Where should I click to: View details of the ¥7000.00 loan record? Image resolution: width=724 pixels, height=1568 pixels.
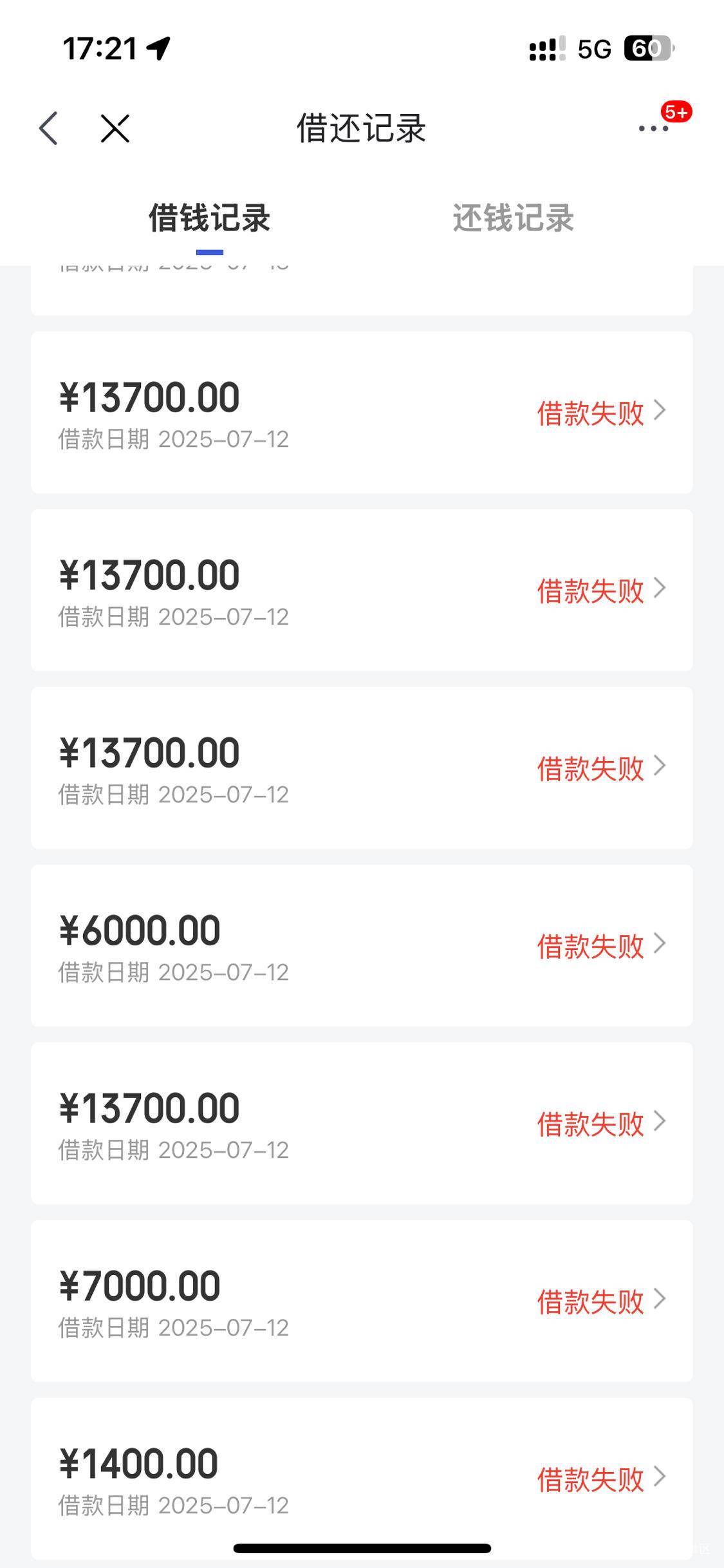[x=362, y=1301]
